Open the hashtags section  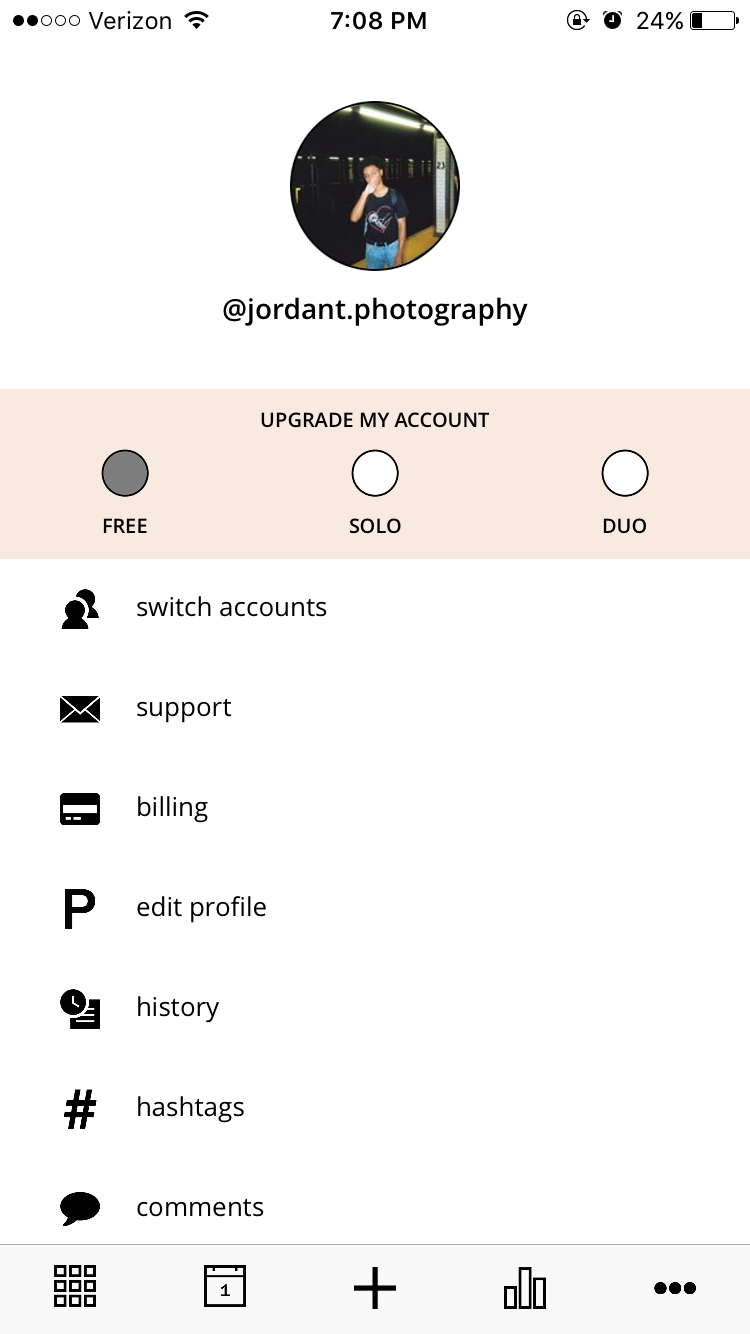[x=190, y=1108]
